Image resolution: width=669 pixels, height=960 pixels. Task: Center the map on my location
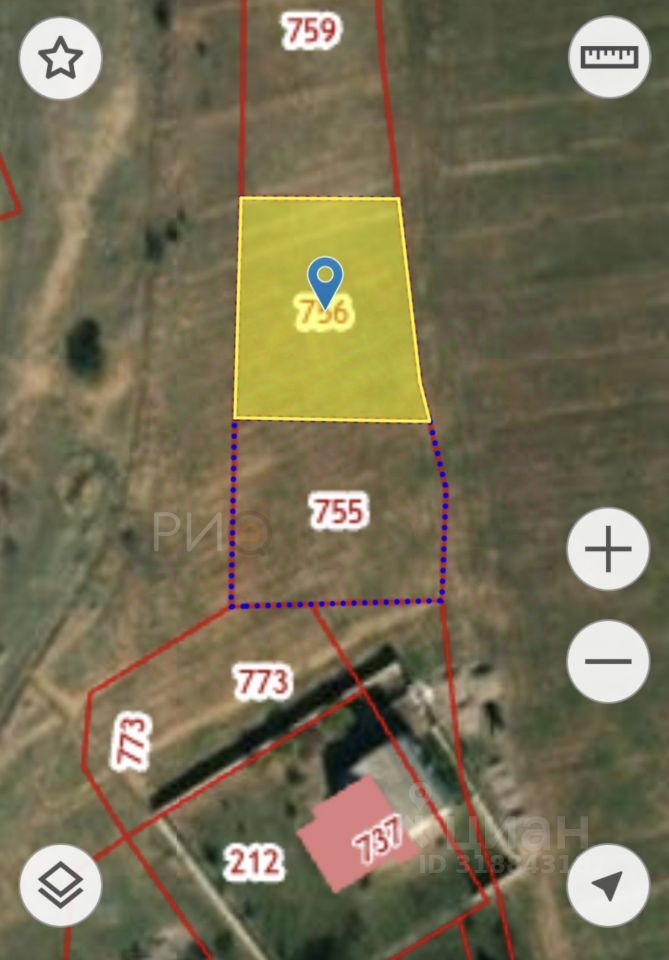pyautogui.click(x=608, y=885)
